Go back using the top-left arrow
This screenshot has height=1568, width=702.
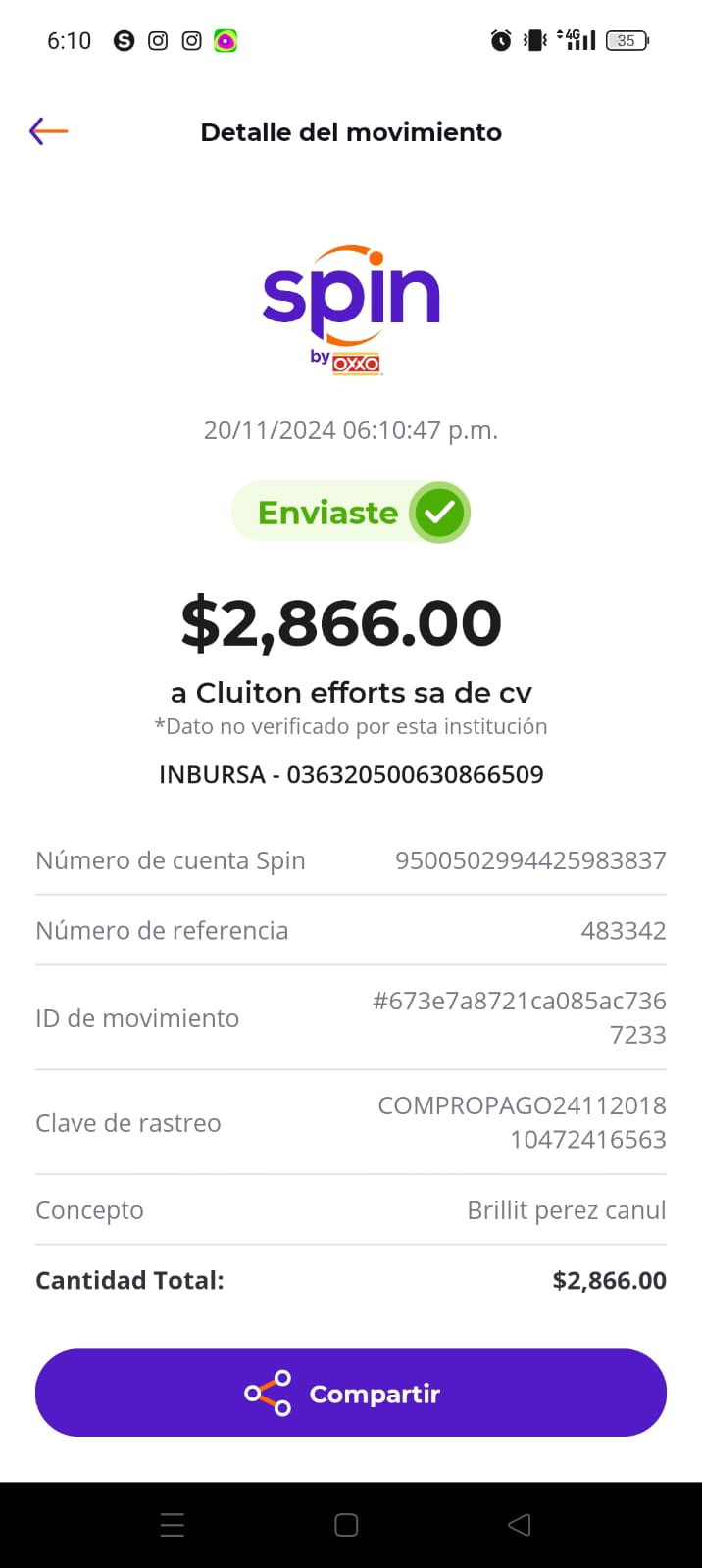[x=48, y=130]
